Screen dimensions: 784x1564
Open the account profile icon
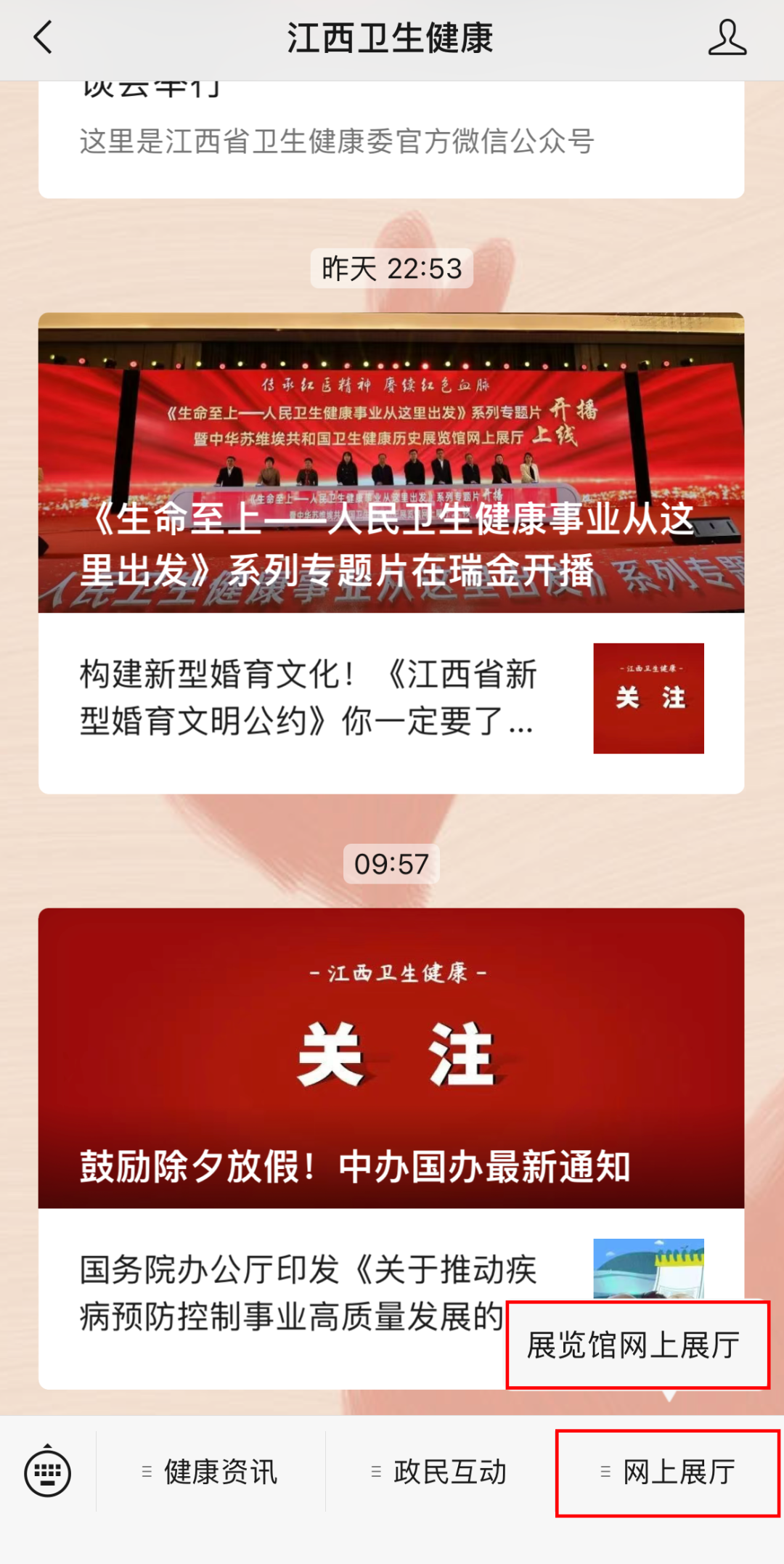tap(727, 38)
